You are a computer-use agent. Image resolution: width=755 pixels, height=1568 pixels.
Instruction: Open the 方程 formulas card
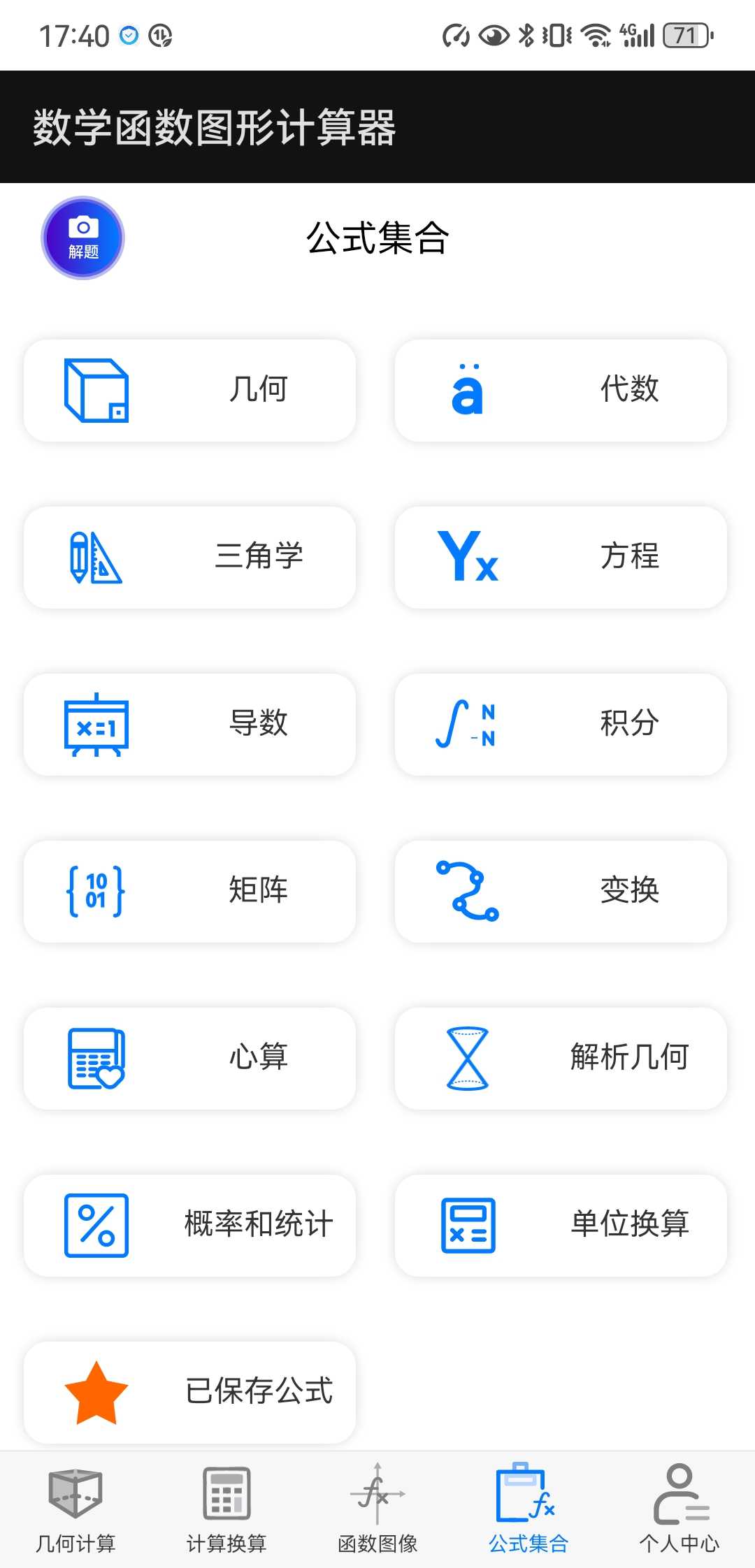pyautogui.click(x=561, y=558)
